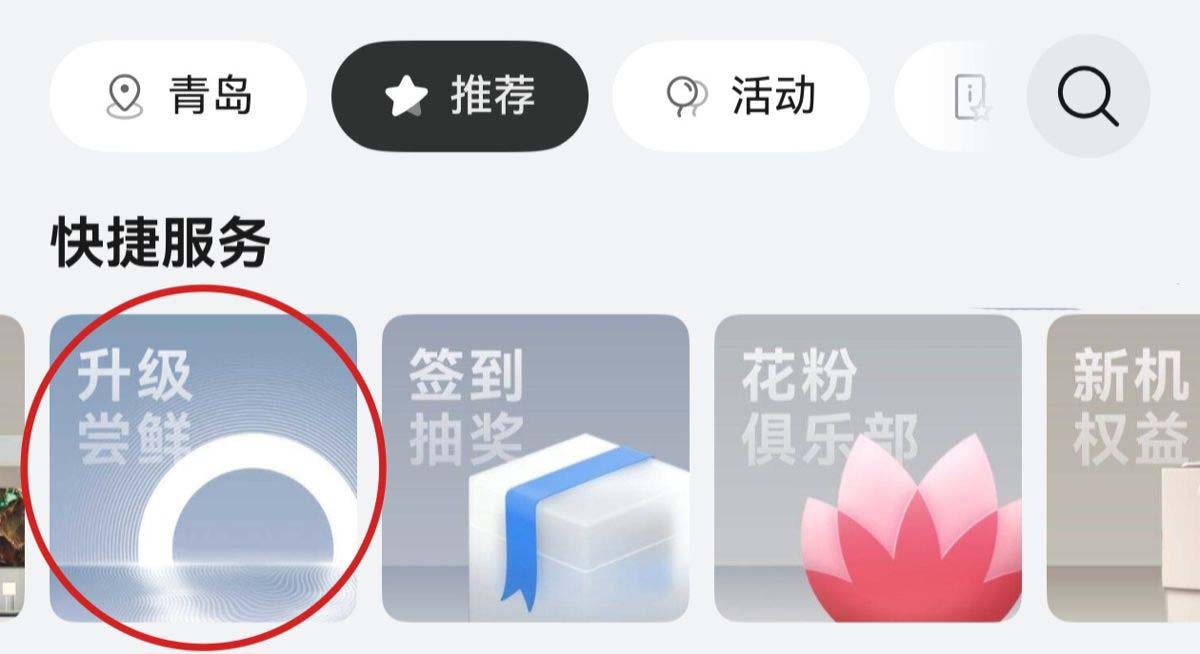Open the 花粉俱乐部 card

[867, 468]
